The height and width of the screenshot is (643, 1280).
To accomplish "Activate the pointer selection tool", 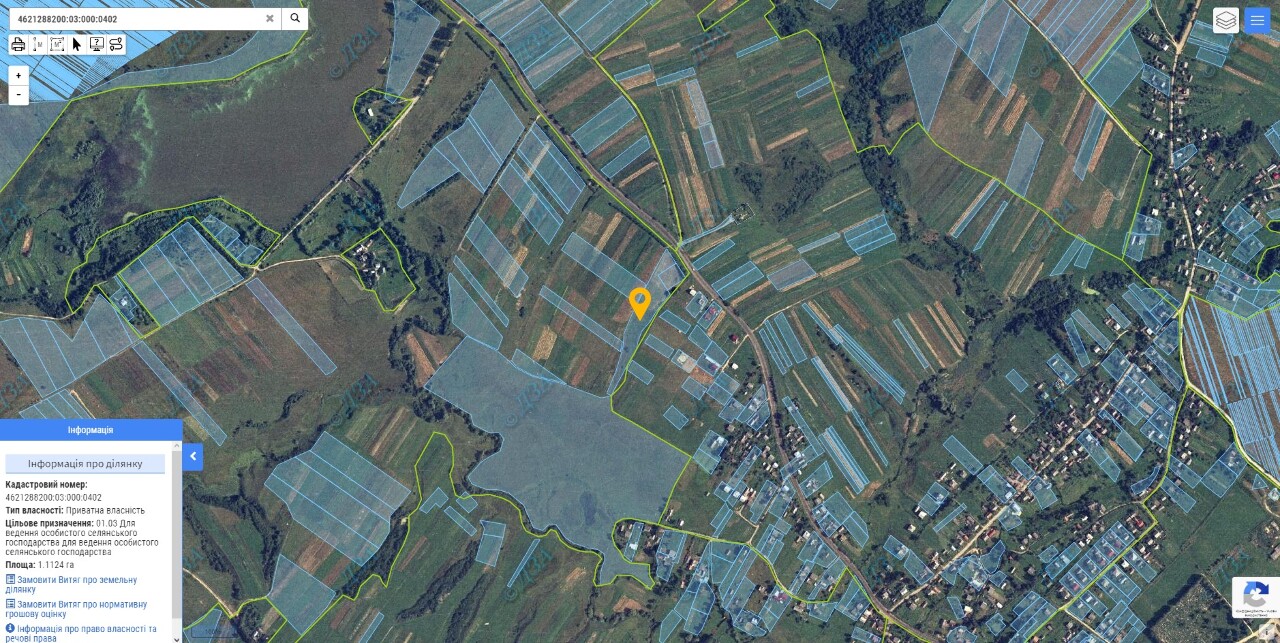I will click(x=77, y=44).
